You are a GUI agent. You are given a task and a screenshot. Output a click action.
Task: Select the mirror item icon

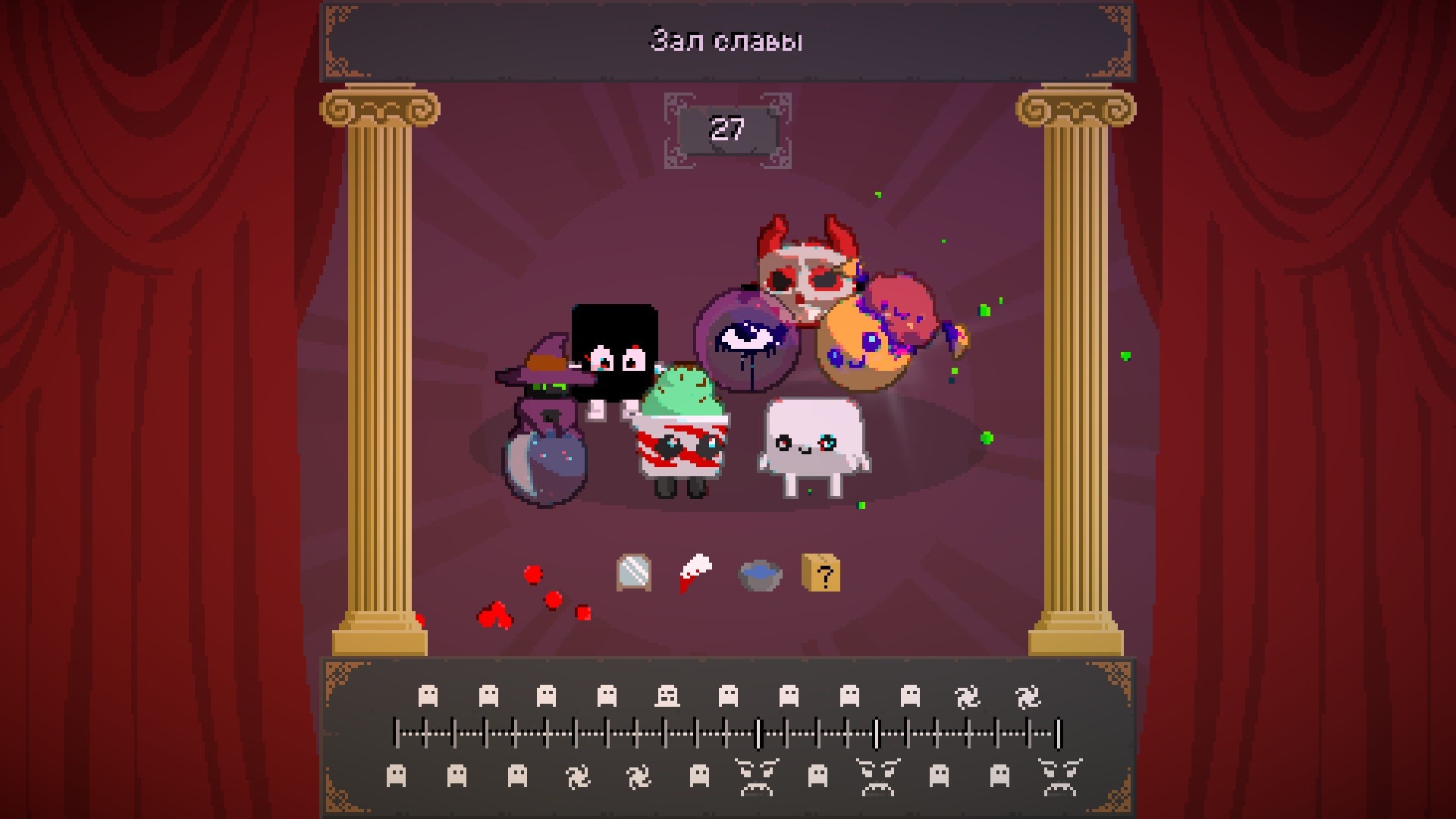pyautogui.click(x=633, y=573)
